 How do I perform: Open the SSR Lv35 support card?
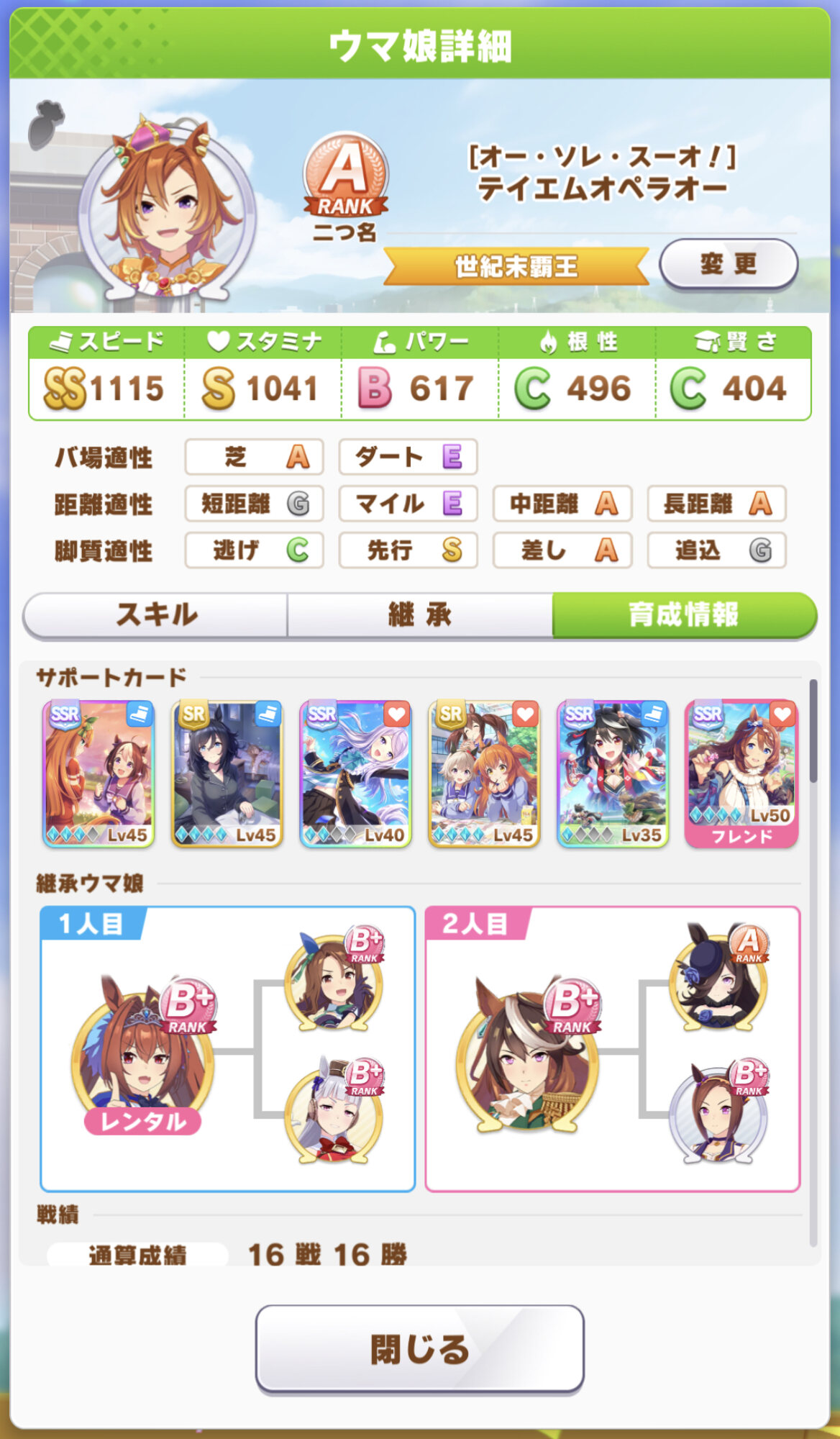[613, 774]
